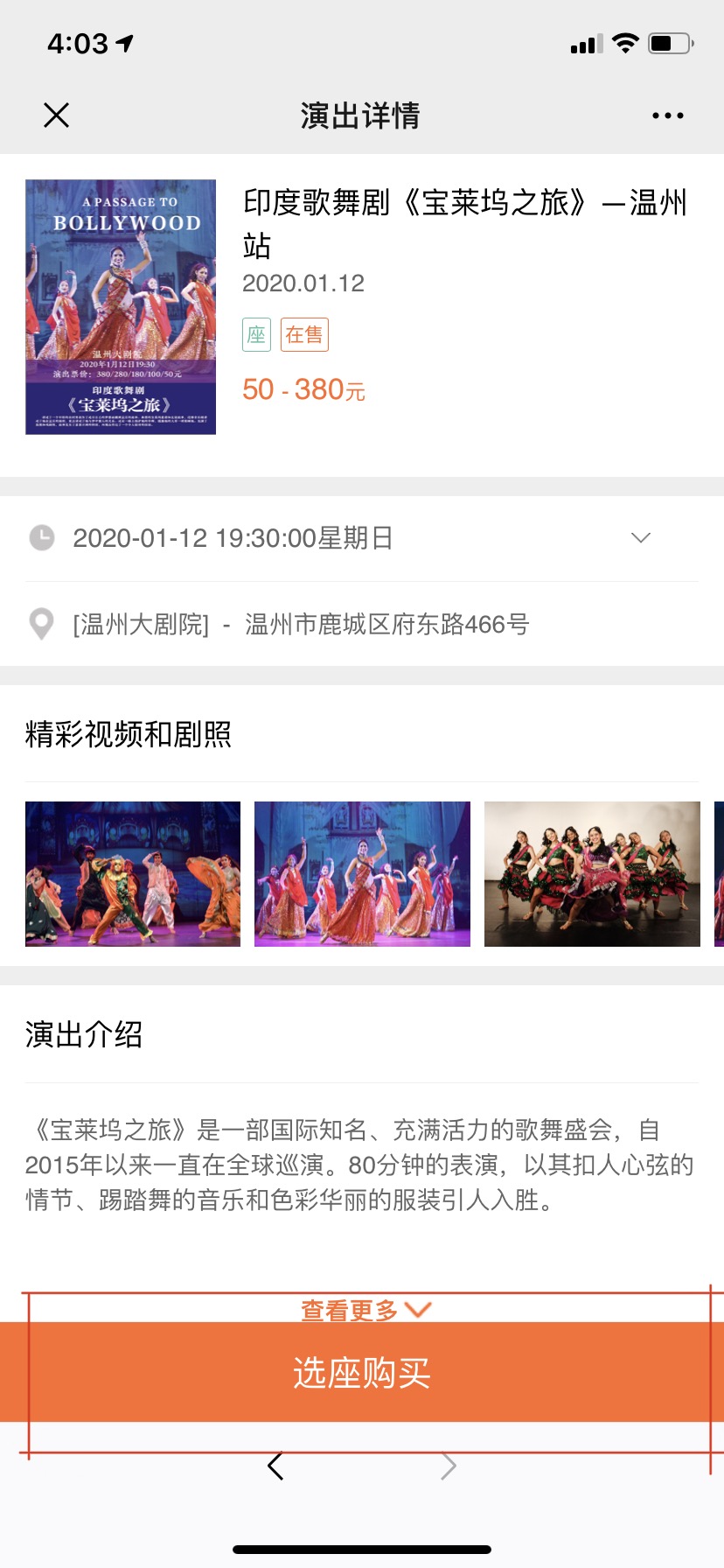The image size is (724, 1568).
Task: Expand the 2020-01-12 19:30 showtime dropdown
Action: point(641,537)
